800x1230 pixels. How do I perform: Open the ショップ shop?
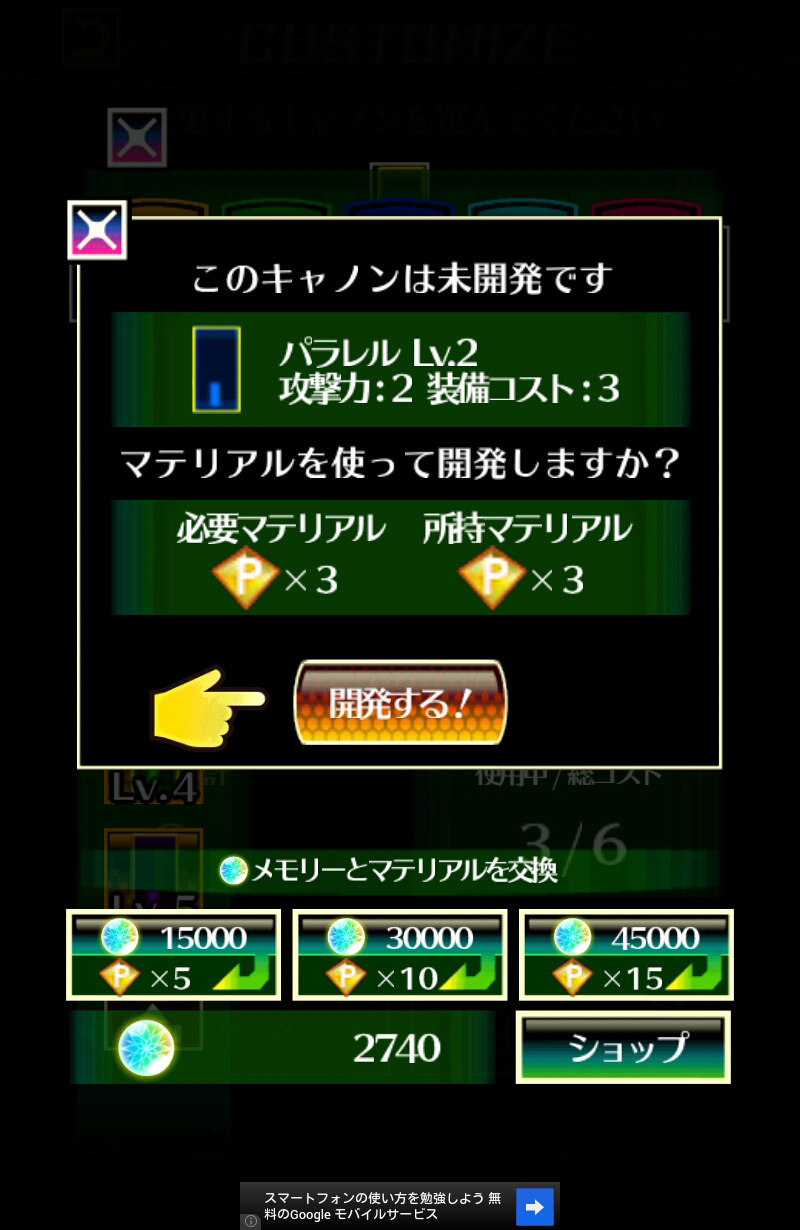tap(623, 1047)
